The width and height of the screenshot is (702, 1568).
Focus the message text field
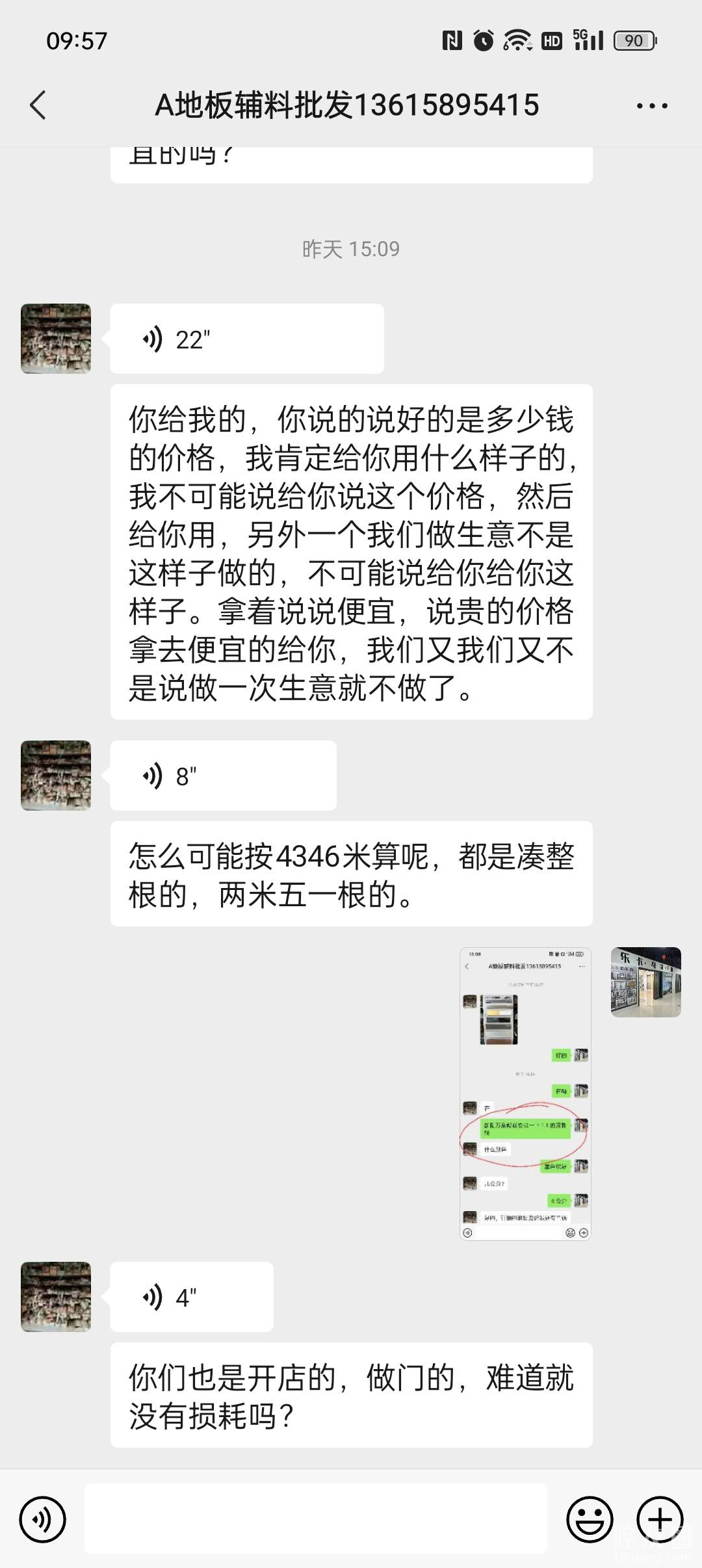coord(315,1520)
